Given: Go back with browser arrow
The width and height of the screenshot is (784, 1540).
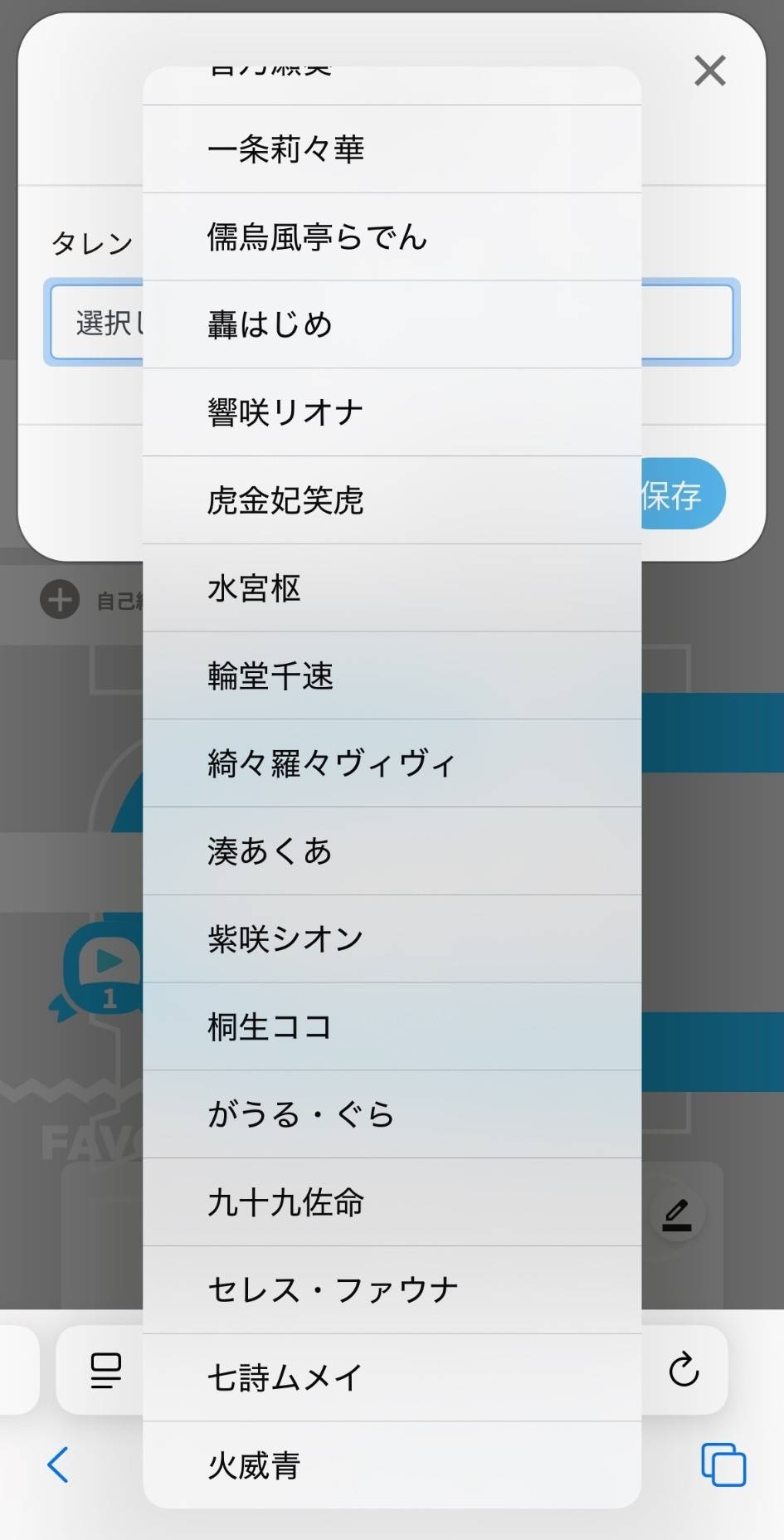Looking at the screenshot, I should pos(58,1465).
